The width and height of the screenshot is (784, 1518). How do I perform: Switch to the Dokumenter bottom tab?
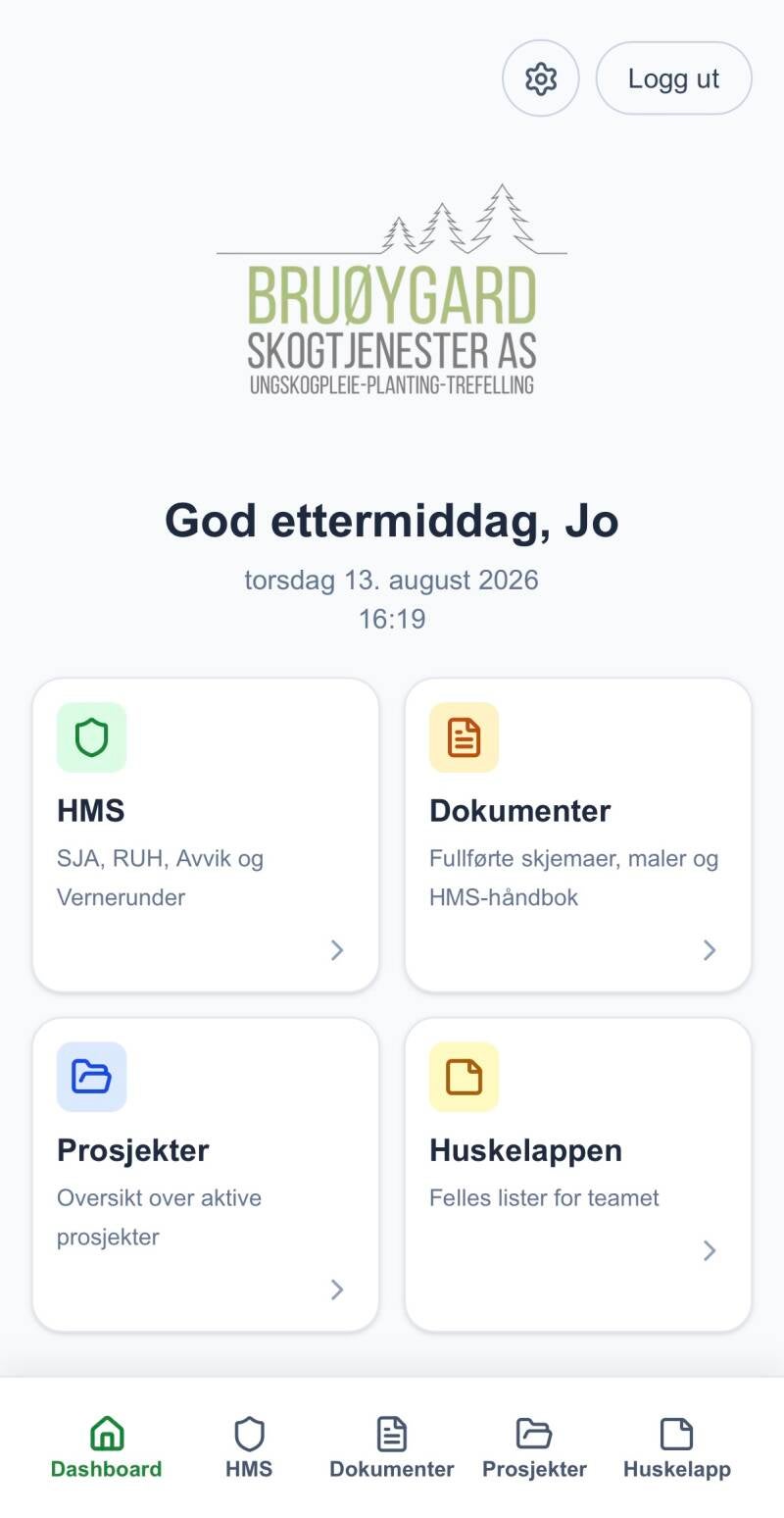[x=392, y=1447]
